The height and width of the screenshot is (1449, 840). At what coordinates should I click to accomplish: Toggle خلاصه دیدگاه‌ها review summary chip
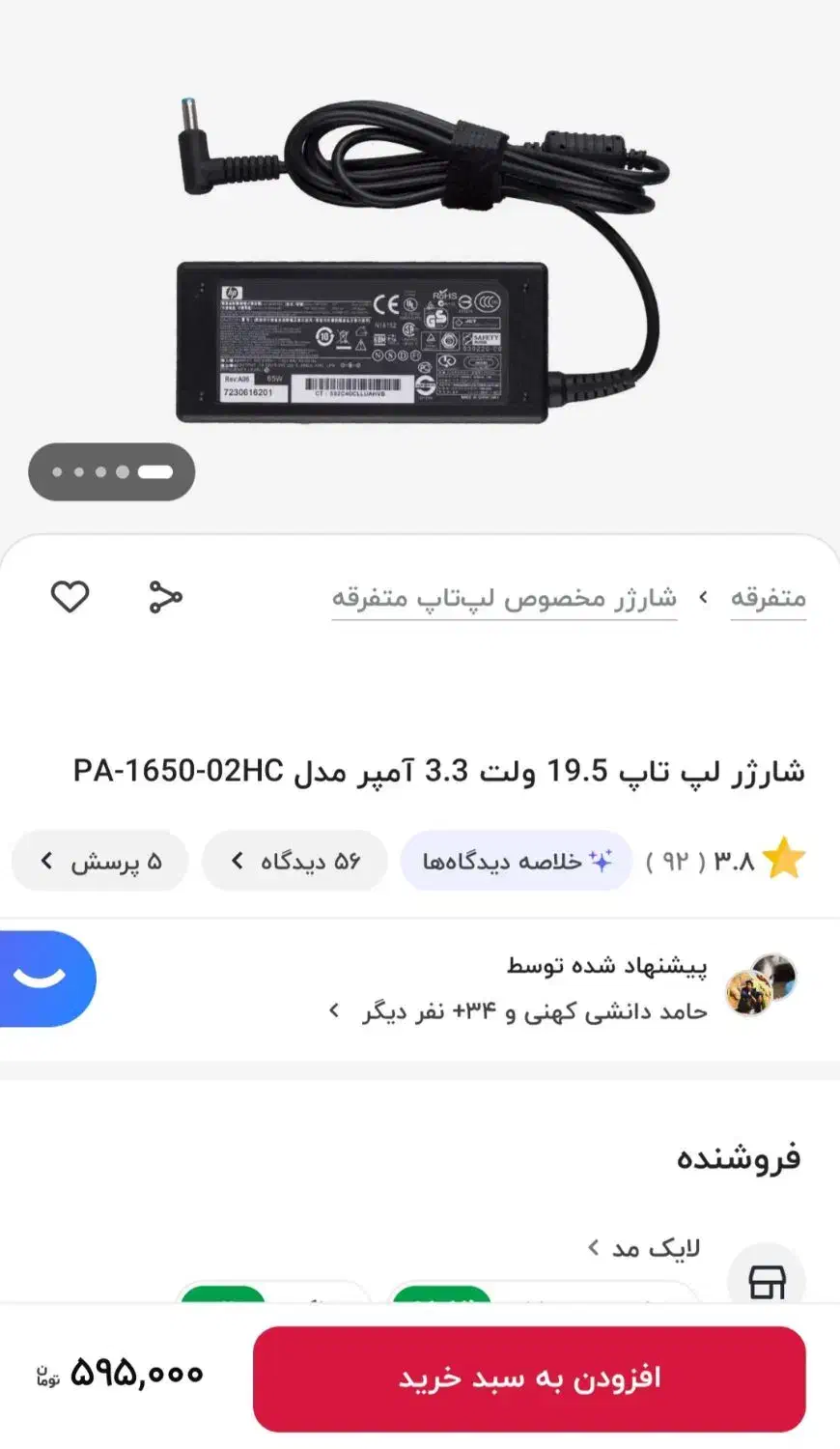tap(516, 860)
